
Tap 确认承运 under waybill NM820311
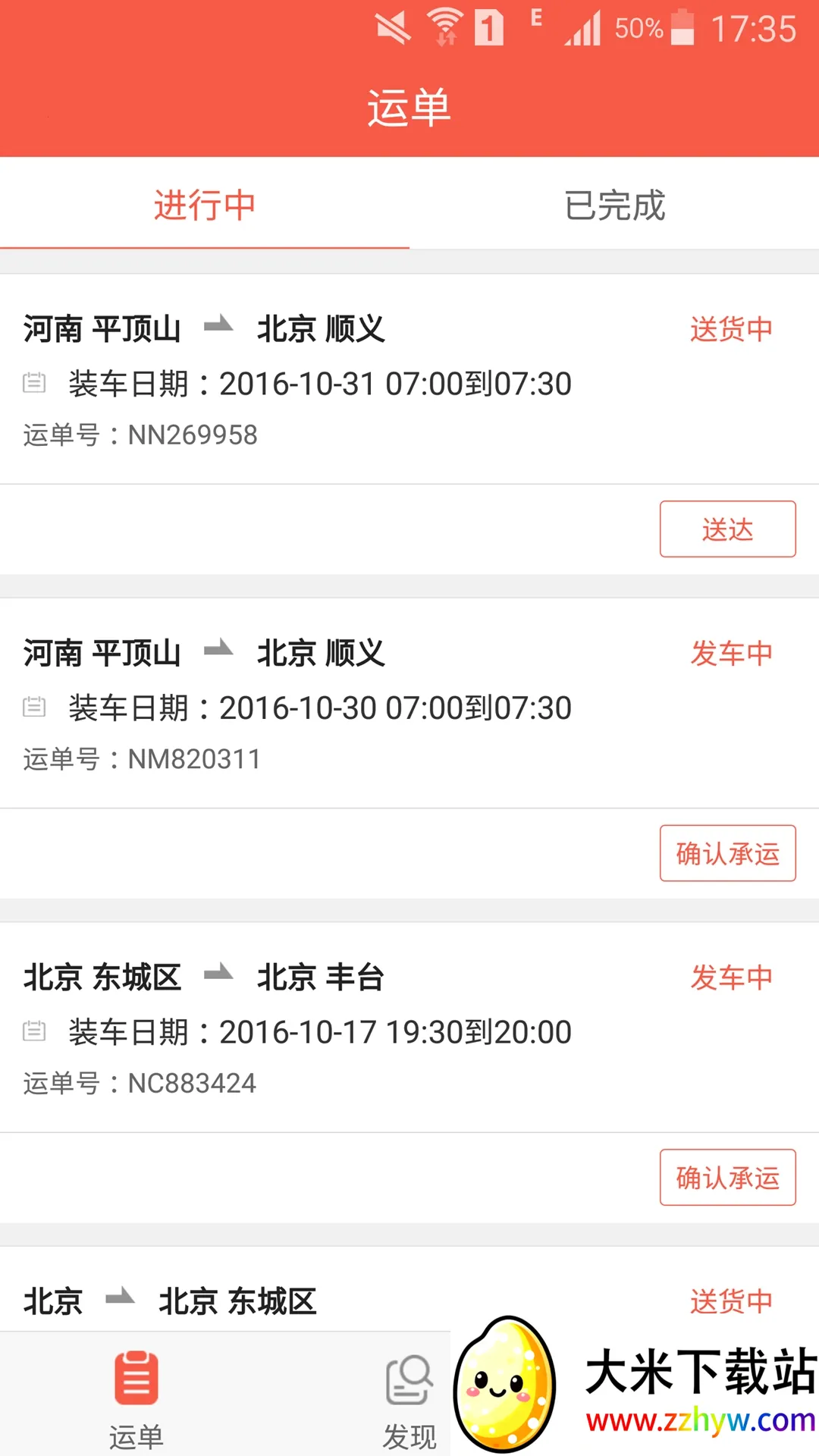(x=726, y=854)
